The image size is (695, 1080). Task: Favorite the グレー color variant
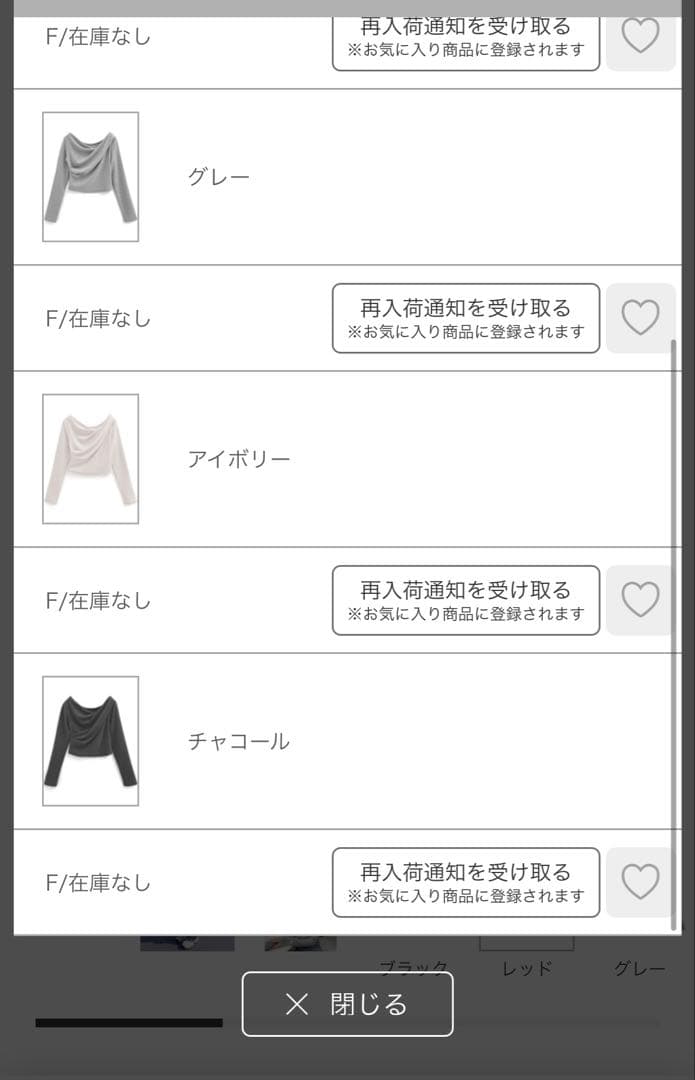[640, 318]
